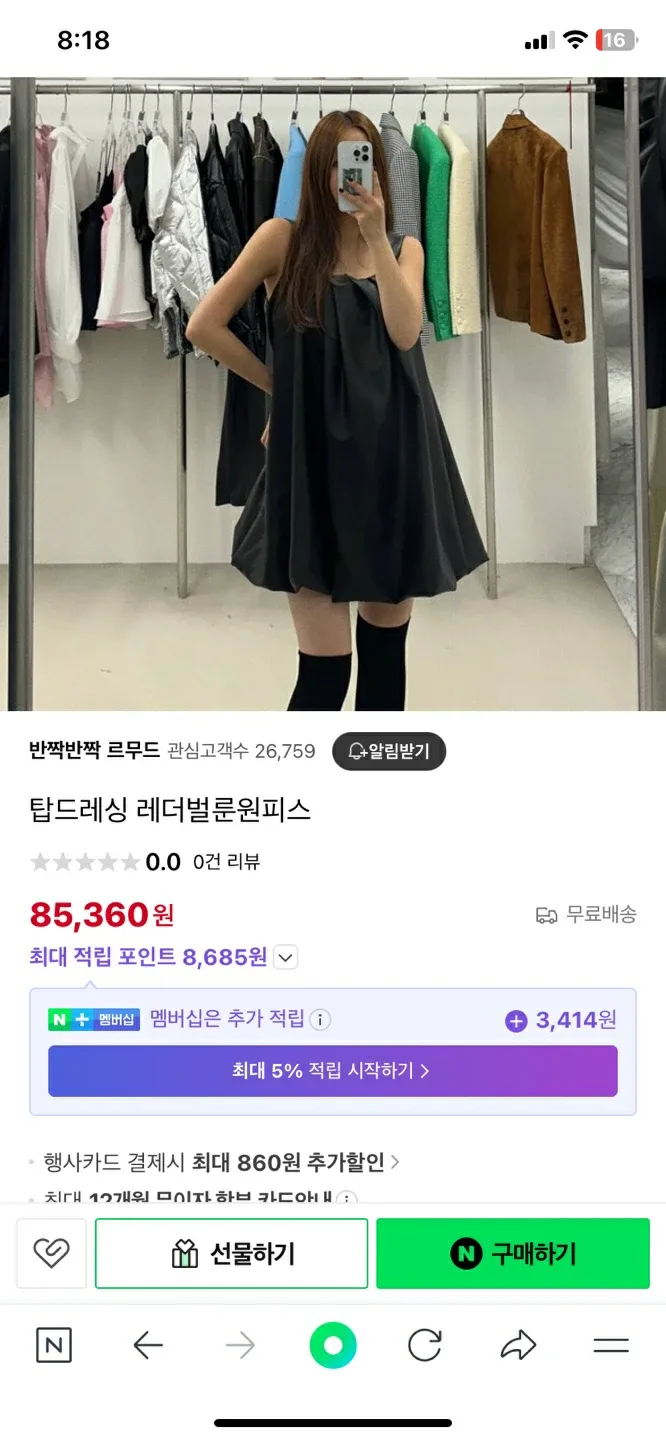
Task: Go back to the previous page
Action: click(x=148, y=1346)
